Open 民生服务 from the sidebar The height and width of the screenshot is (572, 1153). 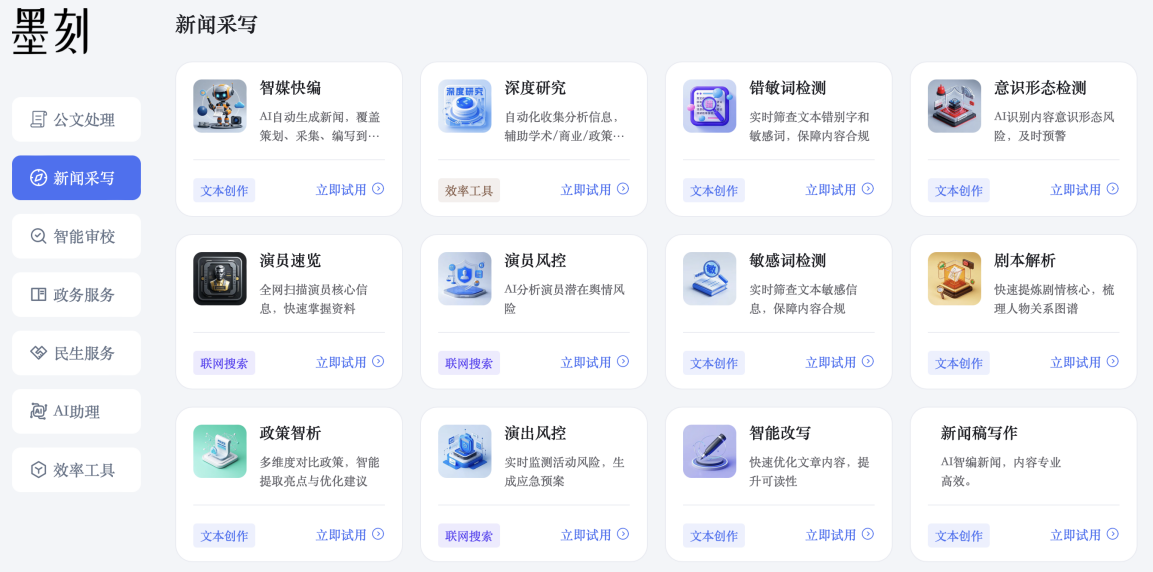pyautogui.click(x=76, y=353)
